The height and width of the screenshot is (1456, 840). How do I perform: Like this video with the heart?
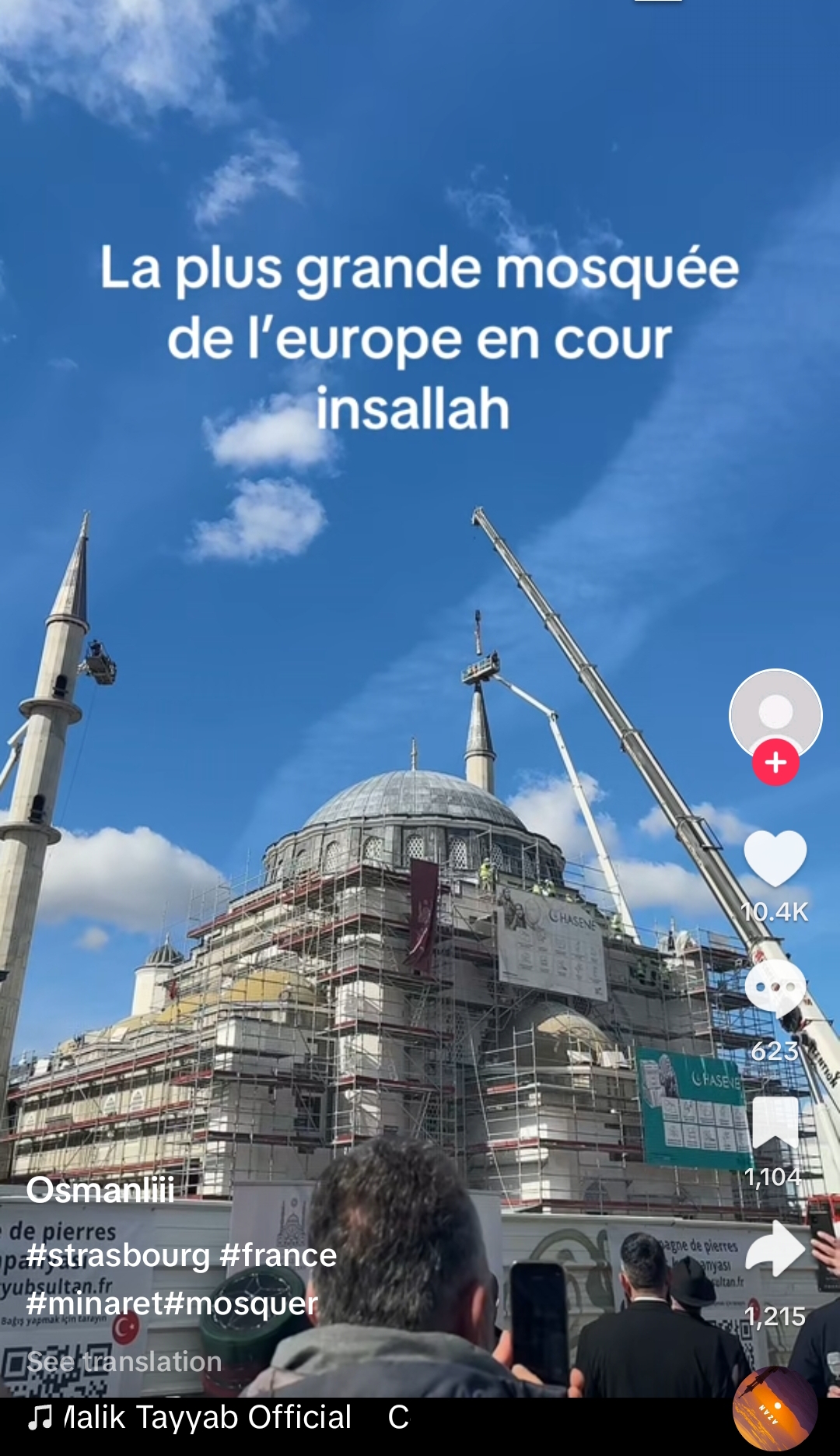[775, 858]
